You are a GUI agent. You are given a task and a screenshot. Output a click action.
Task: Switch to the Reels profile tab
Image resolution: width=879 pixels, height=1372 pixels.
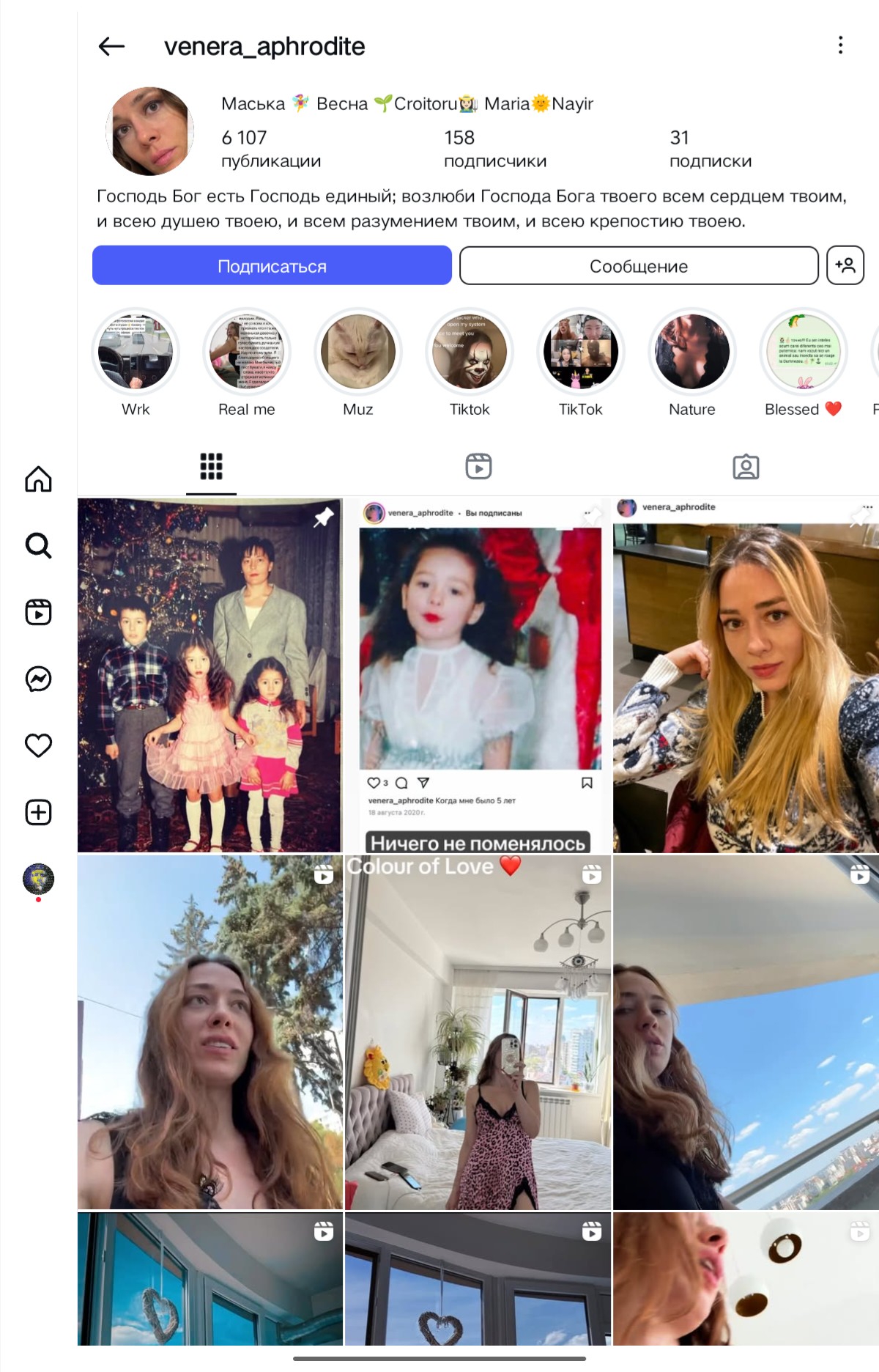pyautogui.click(x=478, y=466)
